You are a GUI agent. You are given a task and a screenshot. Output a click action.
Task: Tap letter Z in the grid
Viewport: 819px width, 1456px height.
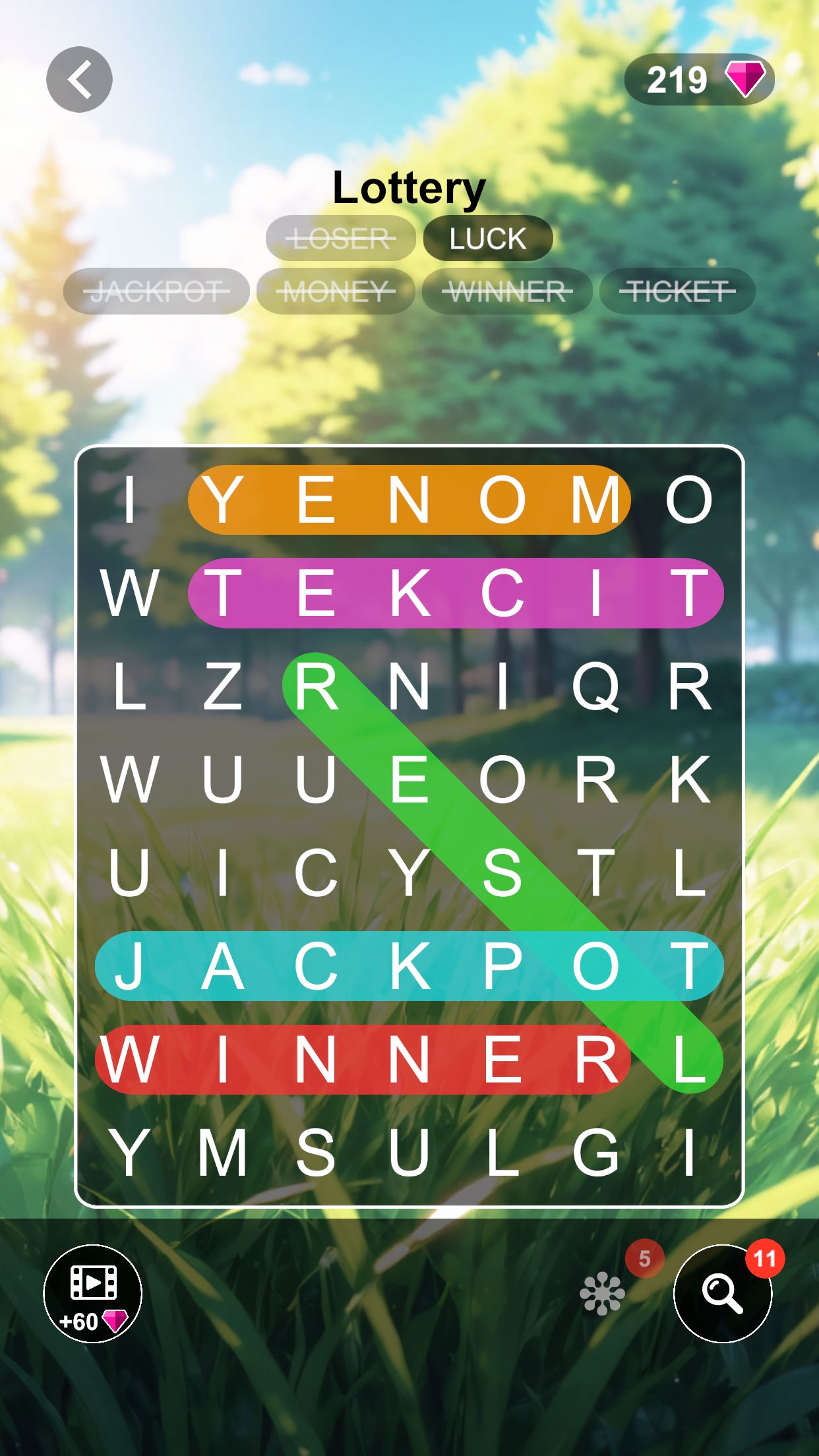[x=223, y=686]
